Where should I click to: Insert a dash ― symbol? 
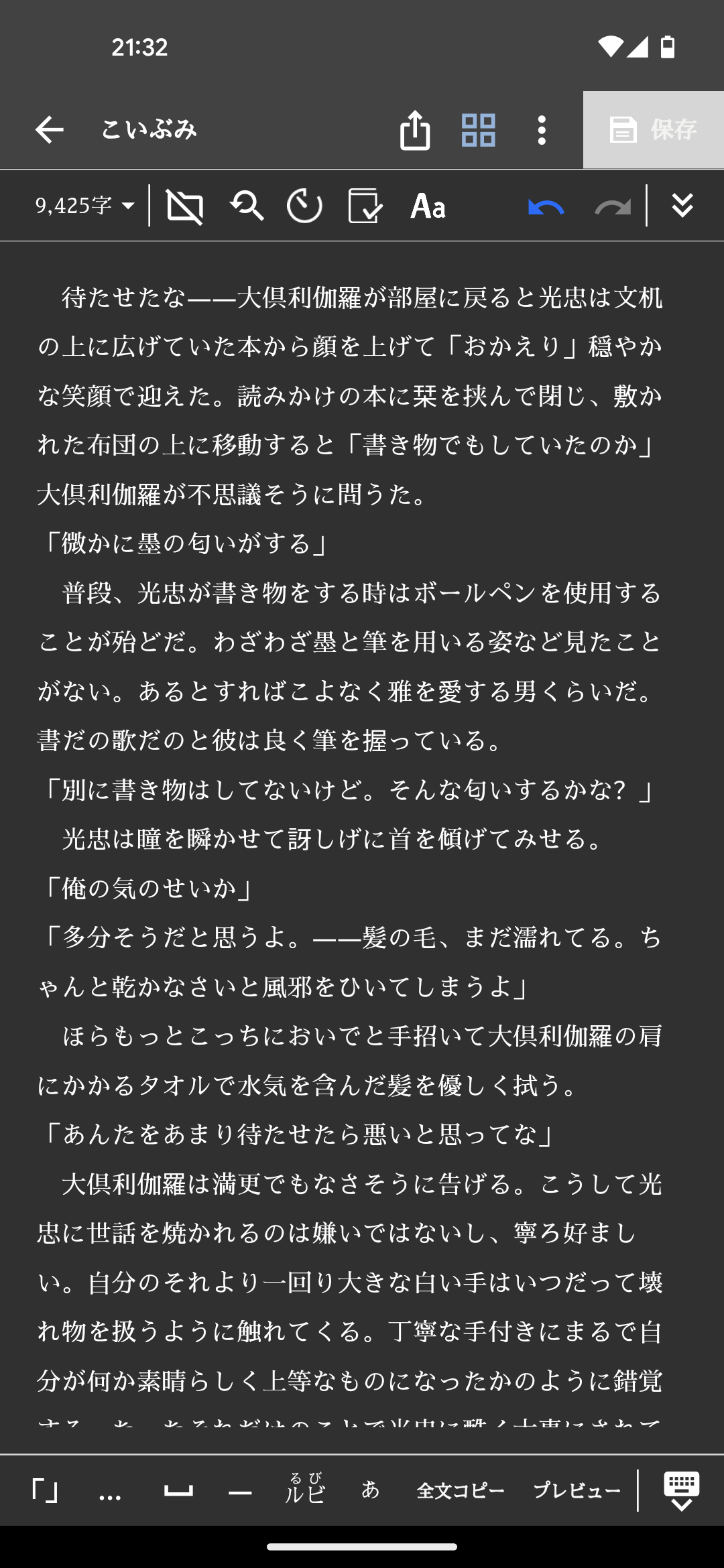click(240, 1490)
